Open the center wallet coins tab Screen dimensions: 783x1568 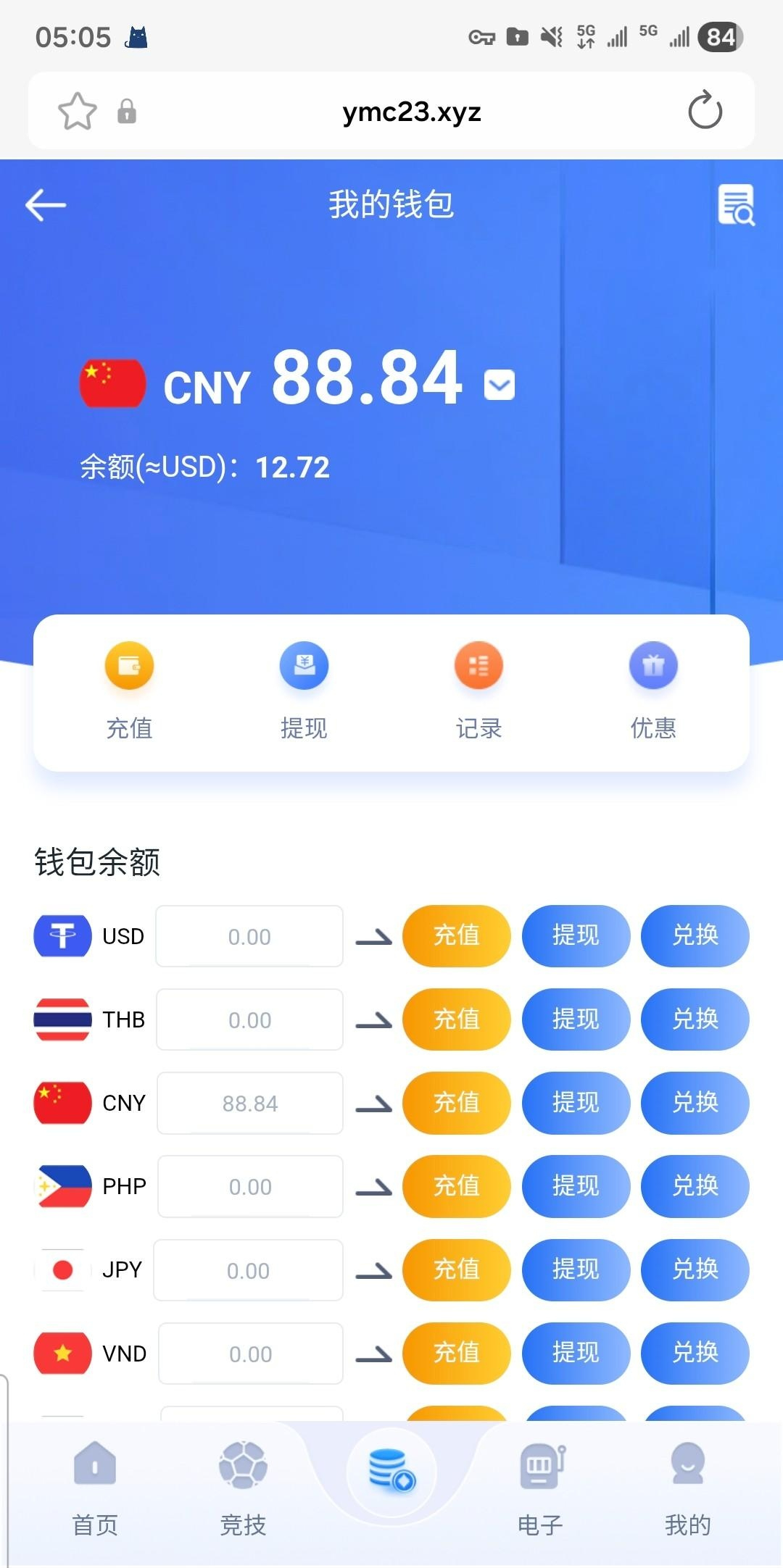pyautogui.click(x=391, y=1471)
